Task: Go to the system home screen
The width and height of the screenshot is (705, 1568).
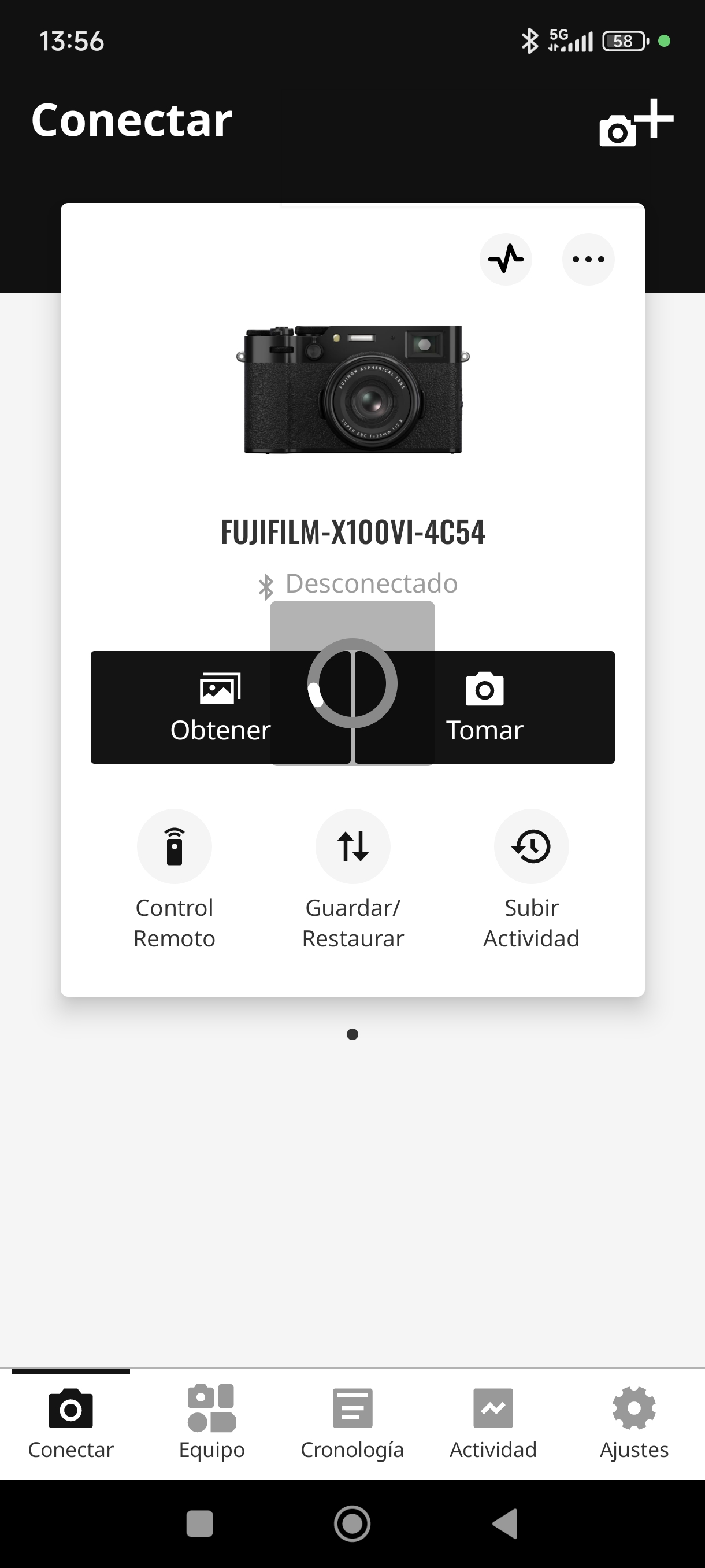Action: coord(352,1523)
